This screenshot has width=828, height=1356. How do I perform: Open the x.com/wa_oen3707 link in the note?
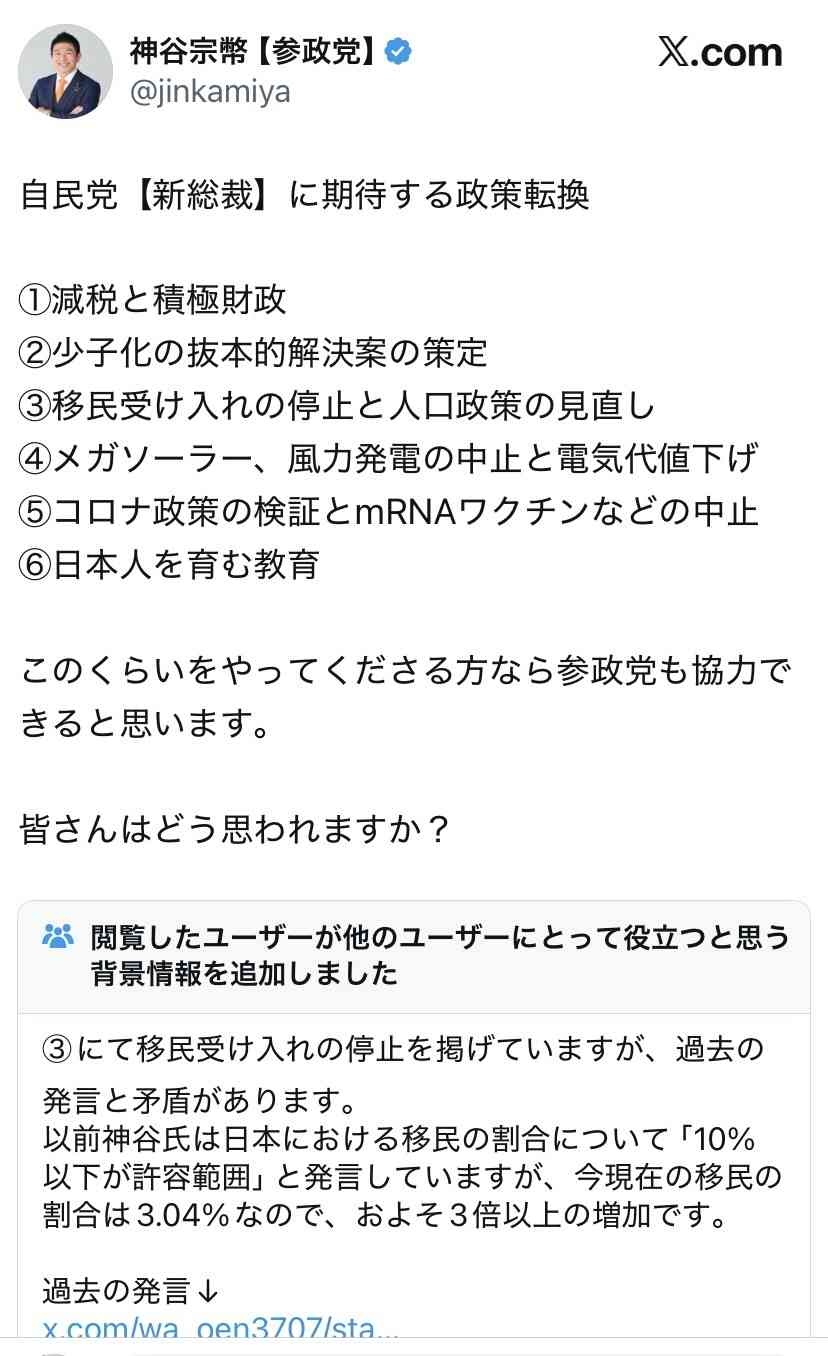(221, 1329)
